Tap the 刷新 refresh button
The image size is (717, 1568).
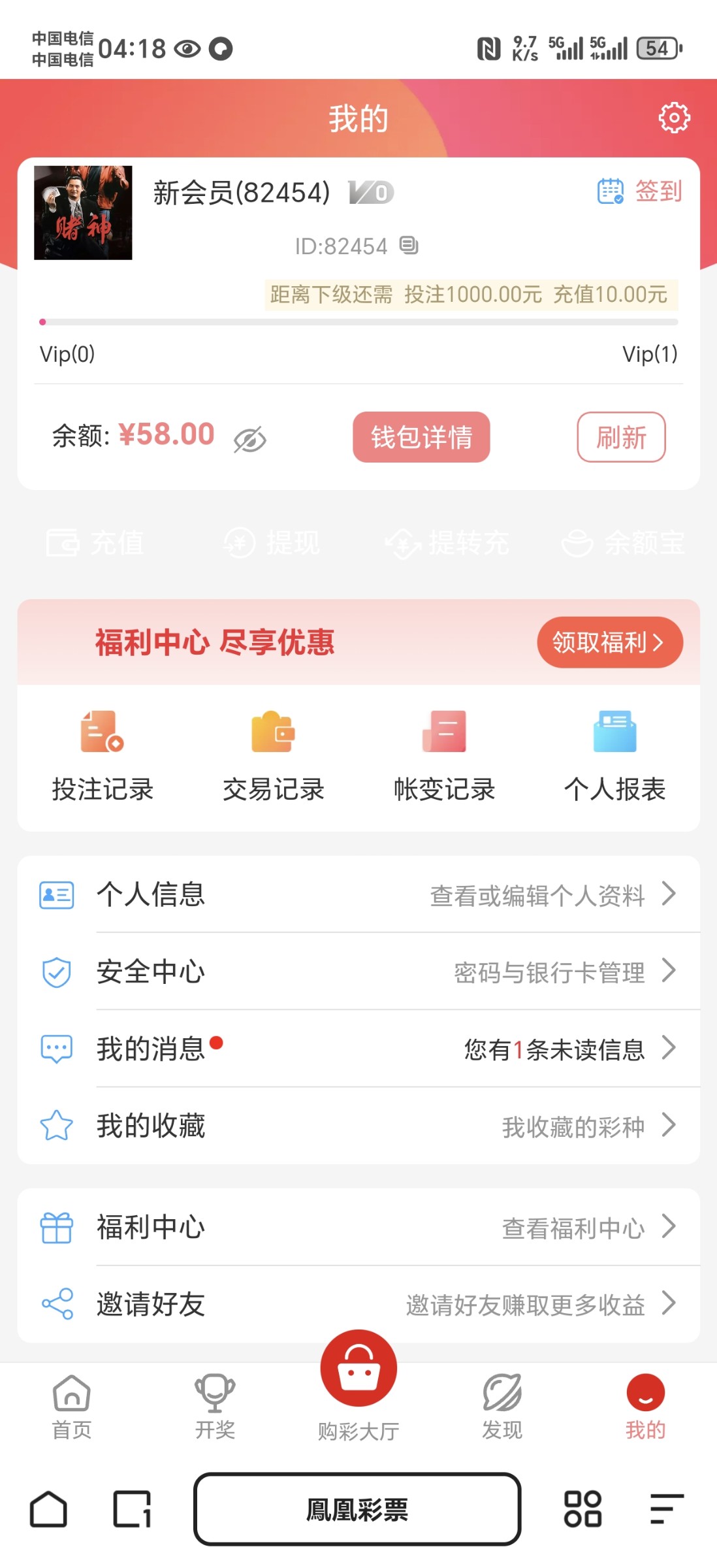coord(621,437)
